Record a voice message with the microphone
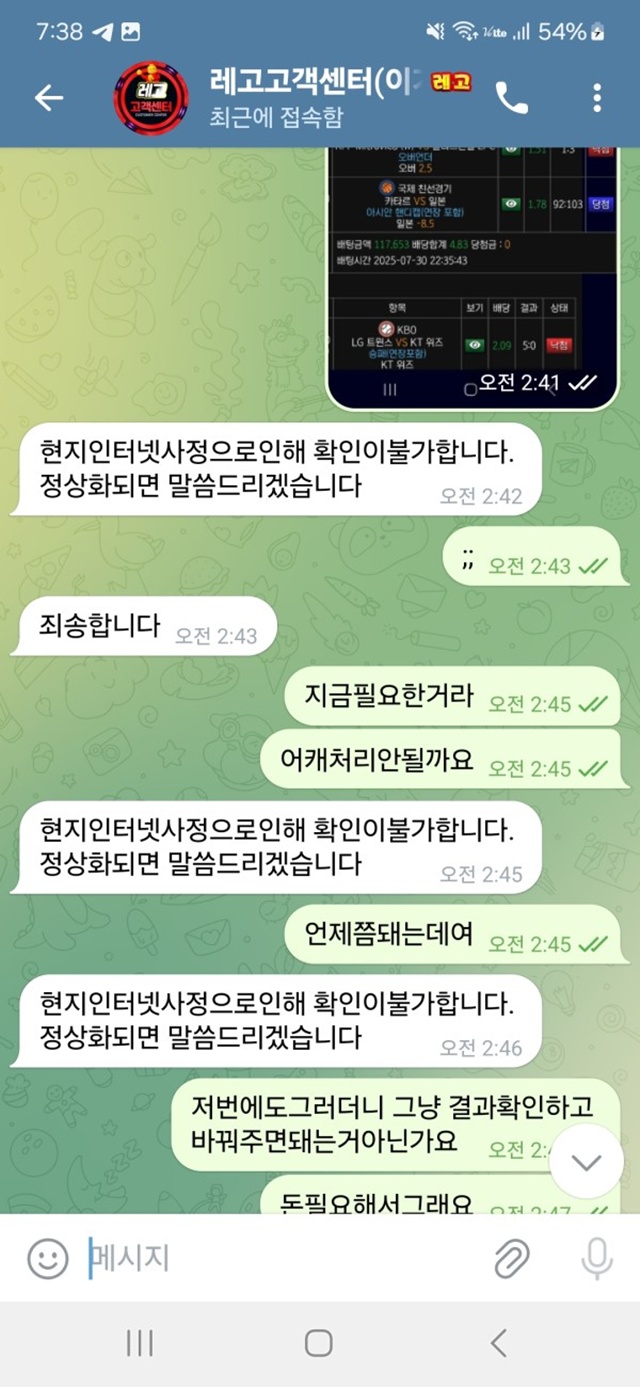The width and height of the screenshot is (640, 1387). pos(597,1258)
